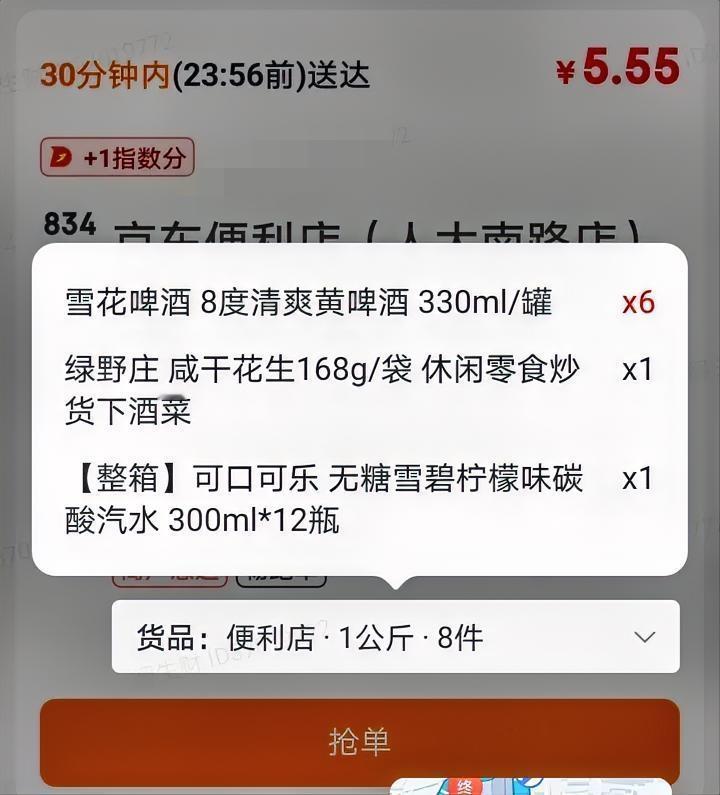Click the Dada lightning icon on the 指数分 badge
Screen dimensions: 720x795
point(60,157)
